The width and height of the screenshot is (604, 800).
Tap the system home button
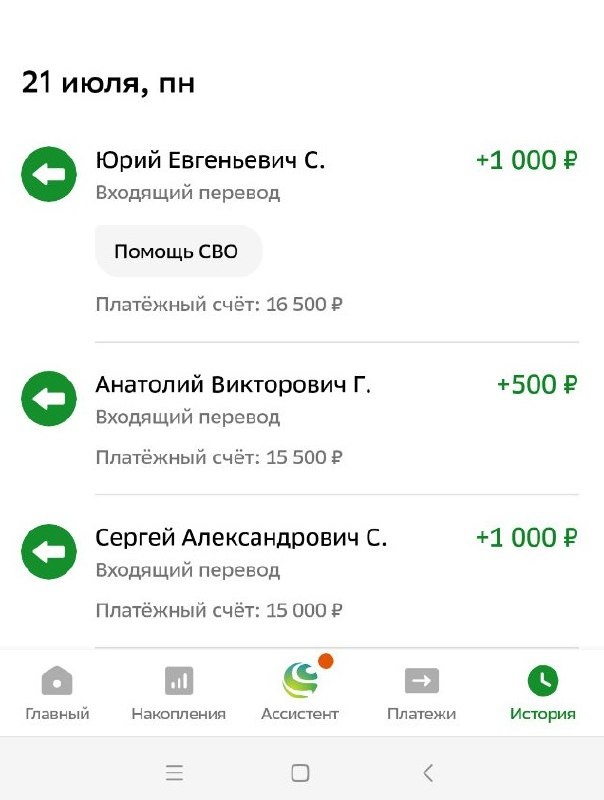pyautogui.click(x=300, y=772)
